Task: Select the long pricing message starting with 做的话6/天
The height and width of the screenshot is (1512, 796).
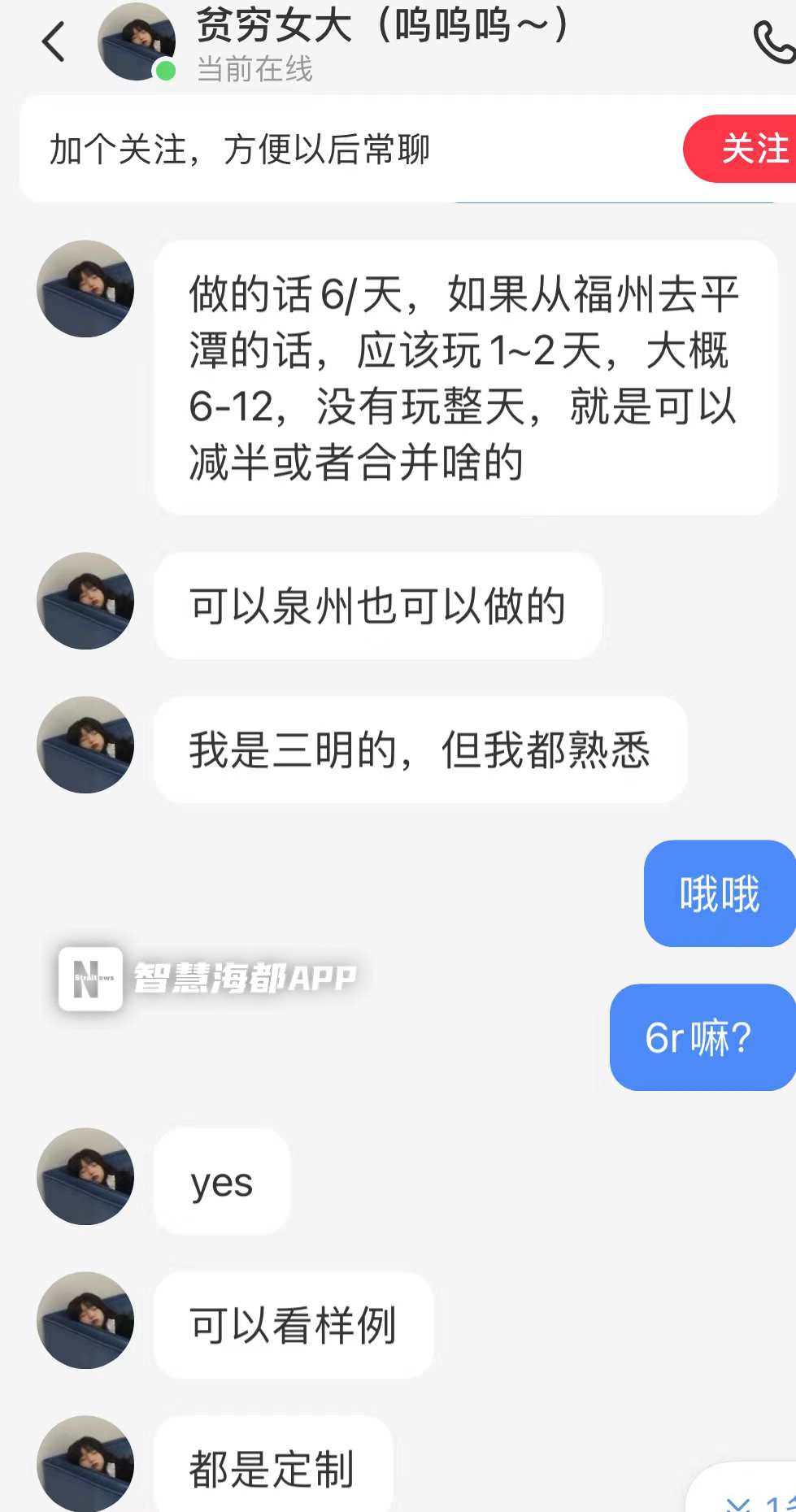Action: (464, 379)
